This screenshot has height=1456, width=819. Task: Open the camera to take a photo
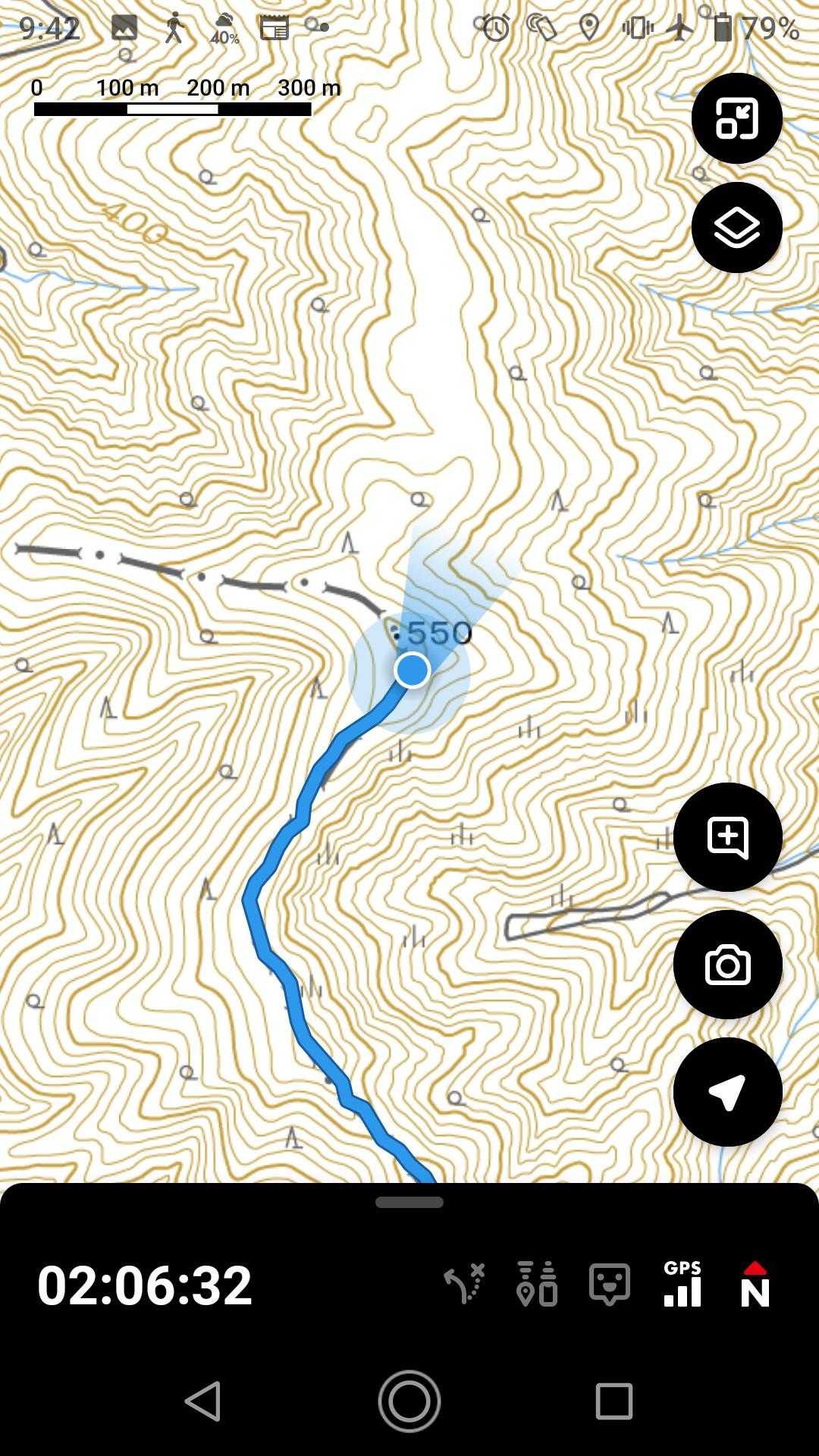(727, 965)
